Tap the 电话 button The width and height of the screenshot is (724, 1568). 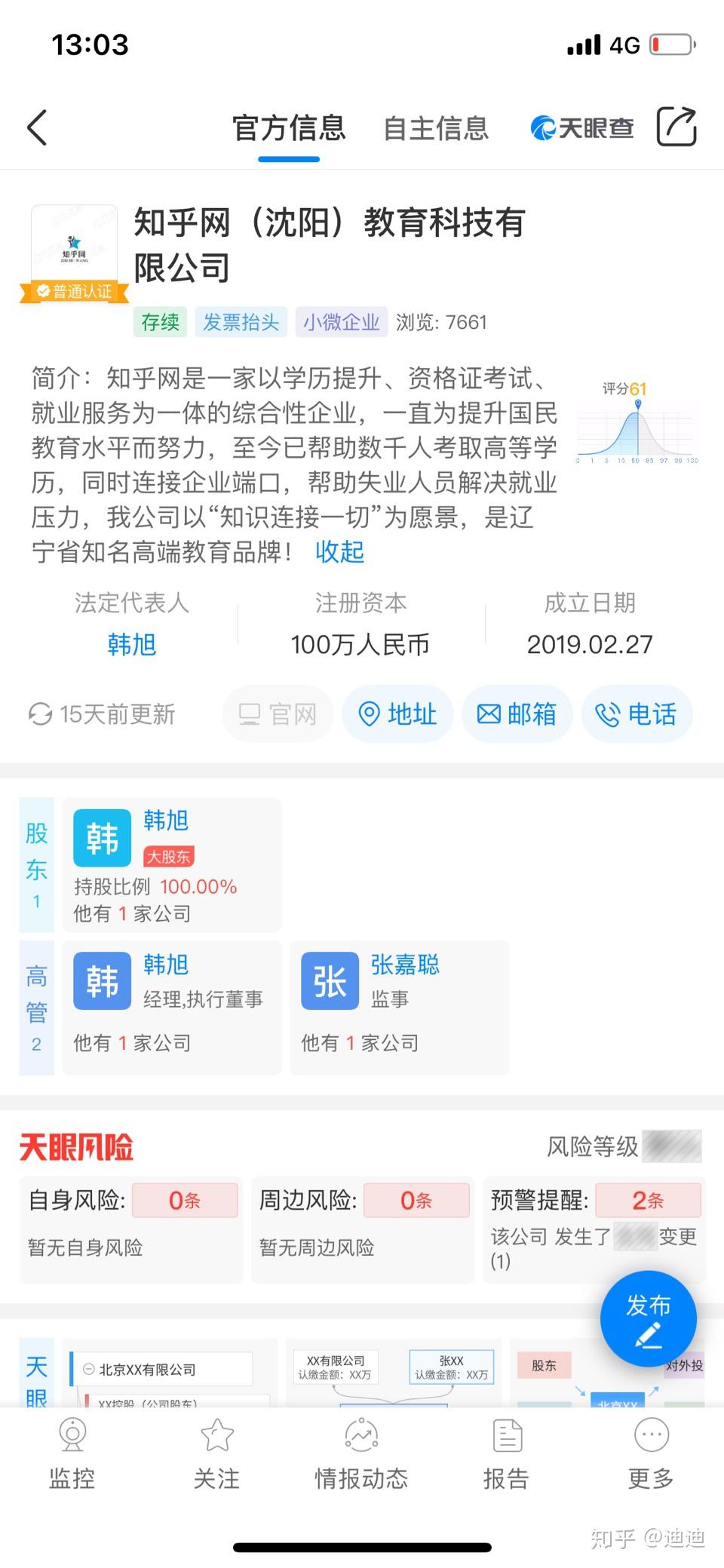[x=637, y=713]
